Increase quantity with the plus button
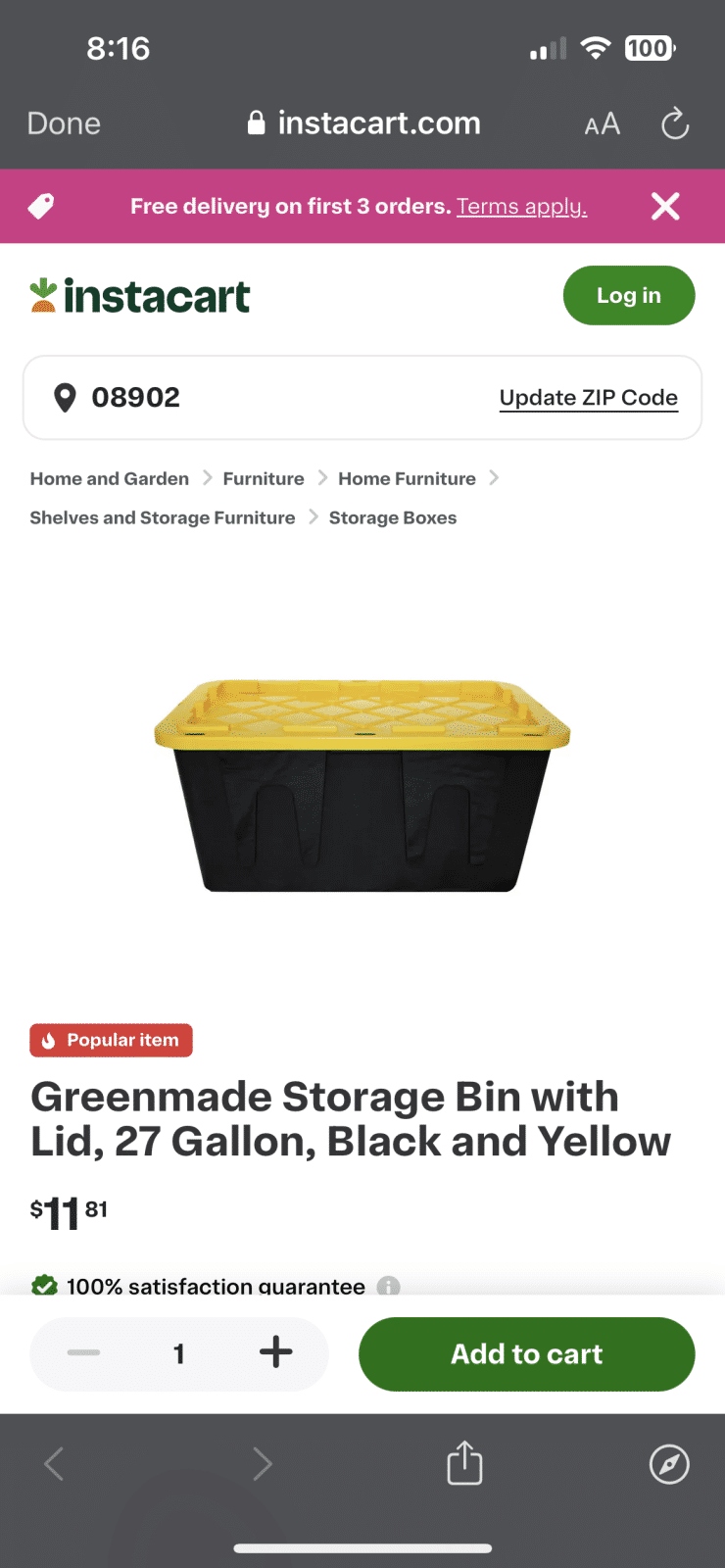Image resolution: width=725 pixels, height=1568 pixels. point(276,1352)
